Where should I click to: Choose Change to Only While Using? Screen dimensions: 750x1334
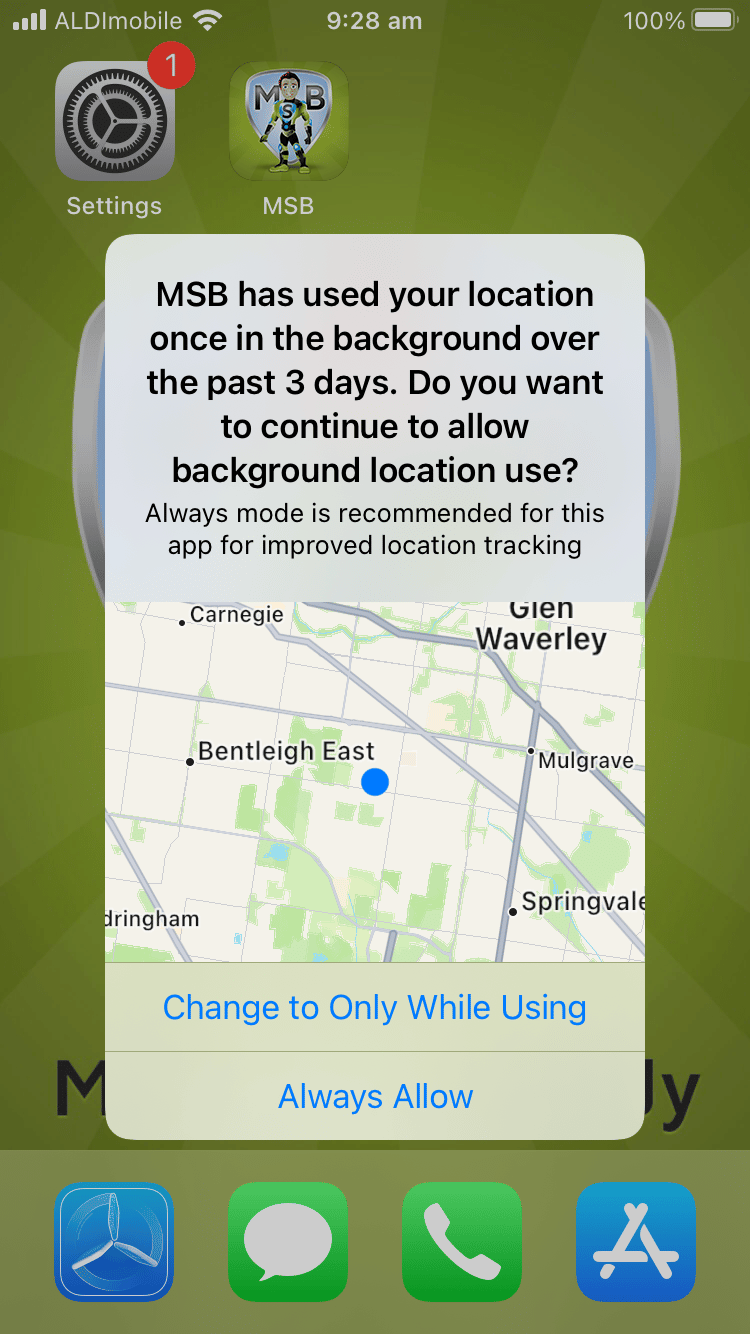coord(374,1007)
